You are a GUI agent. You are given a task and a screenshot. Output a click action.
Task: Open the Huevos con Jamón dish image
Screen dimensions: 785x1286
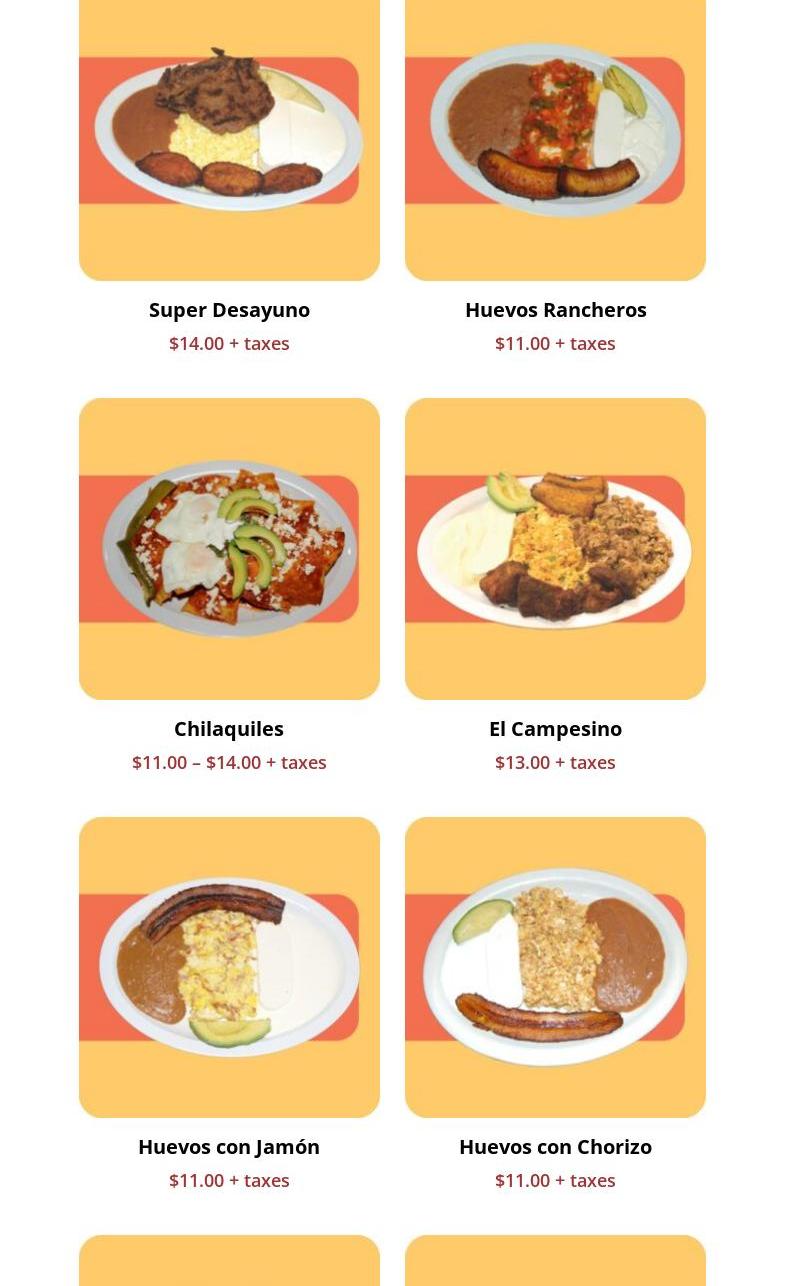[x=229, y=967]
